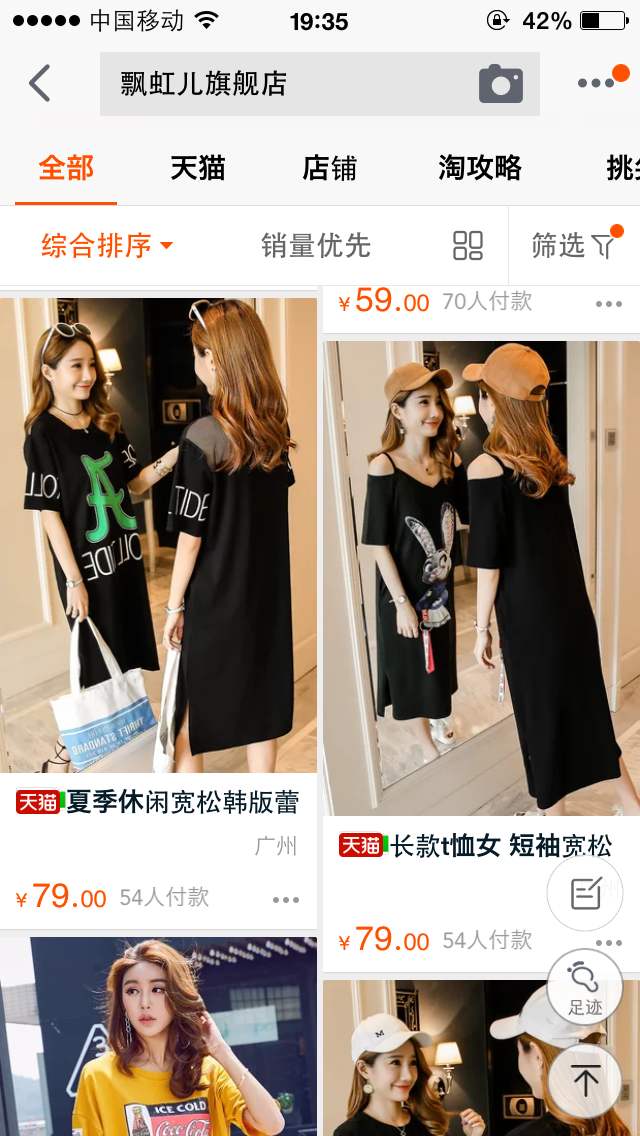
Task: Open 足迹 browsing history
Action: coord(585,986)
